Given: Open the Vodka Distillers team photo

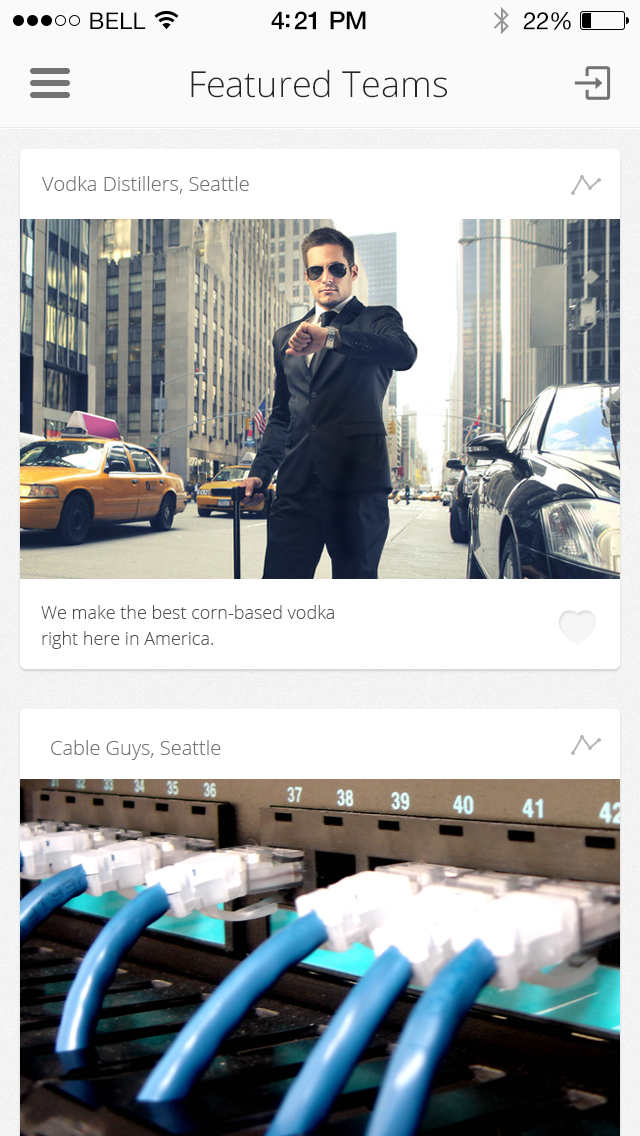Looking at the screenshot, I should (320, 398).
